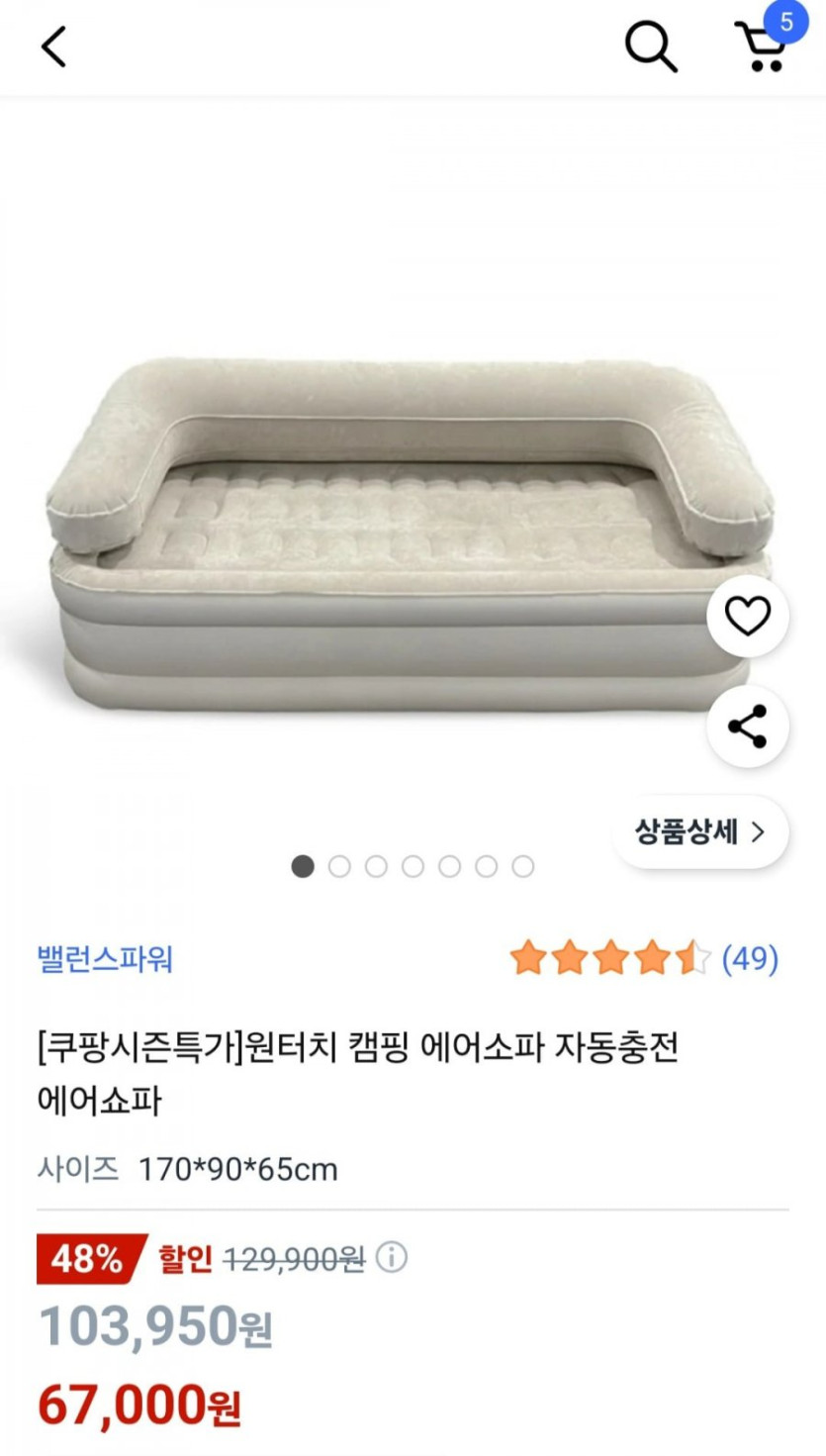Add the air sofa to wishlist heart
This screenshot has height=1456, width=826.
click(747, 617)
